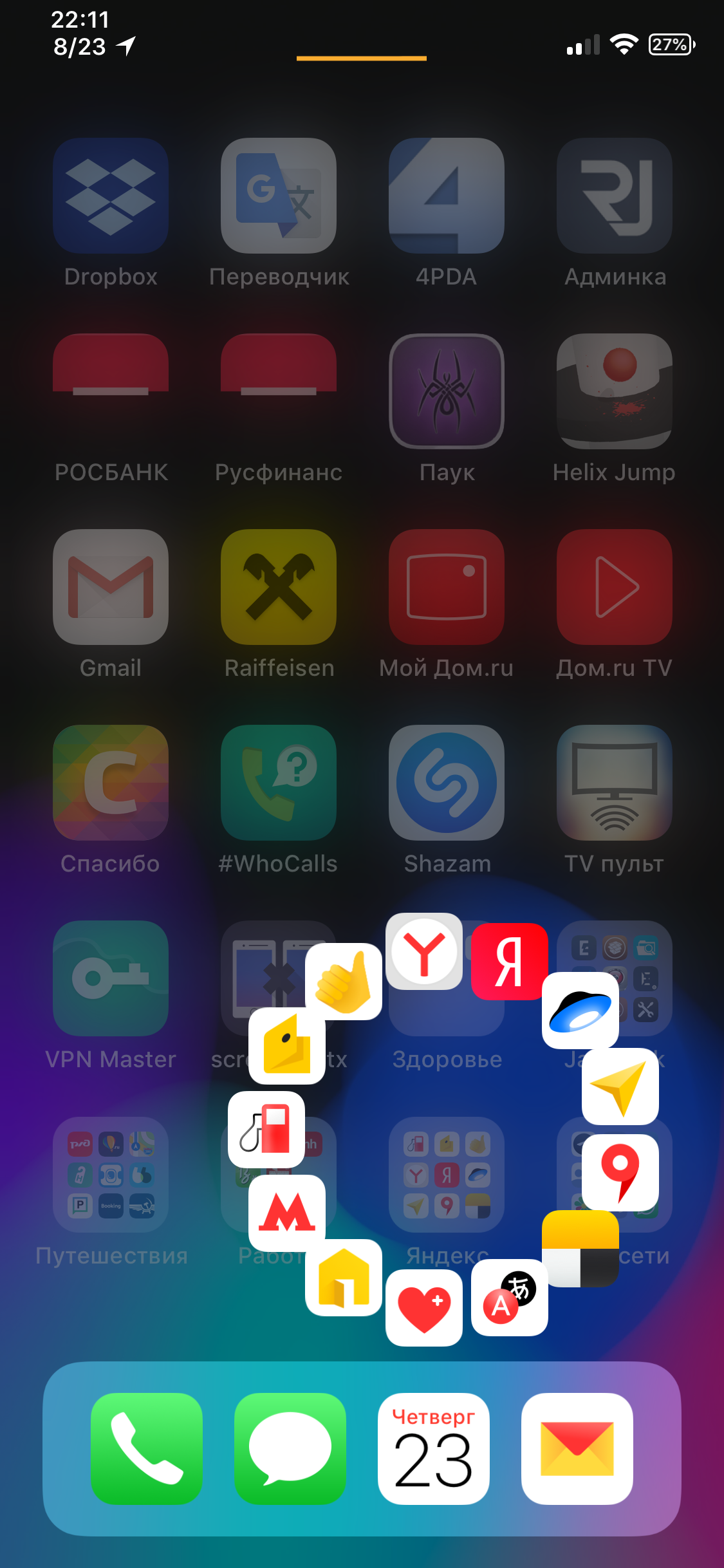
Task: Open the Phone app in dock
Action: click(147, 1448)
